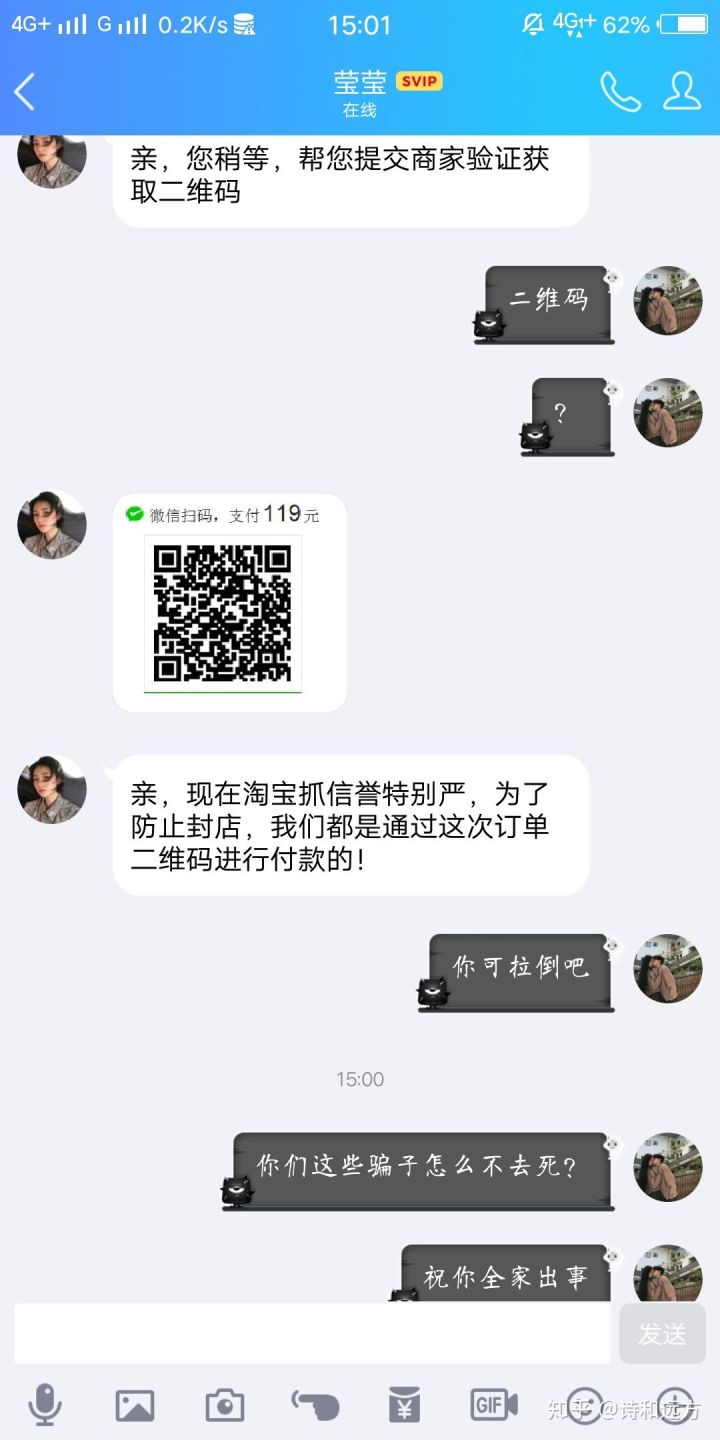Tap the 发送 button

pyautogui.click(x=662, y=1333)
